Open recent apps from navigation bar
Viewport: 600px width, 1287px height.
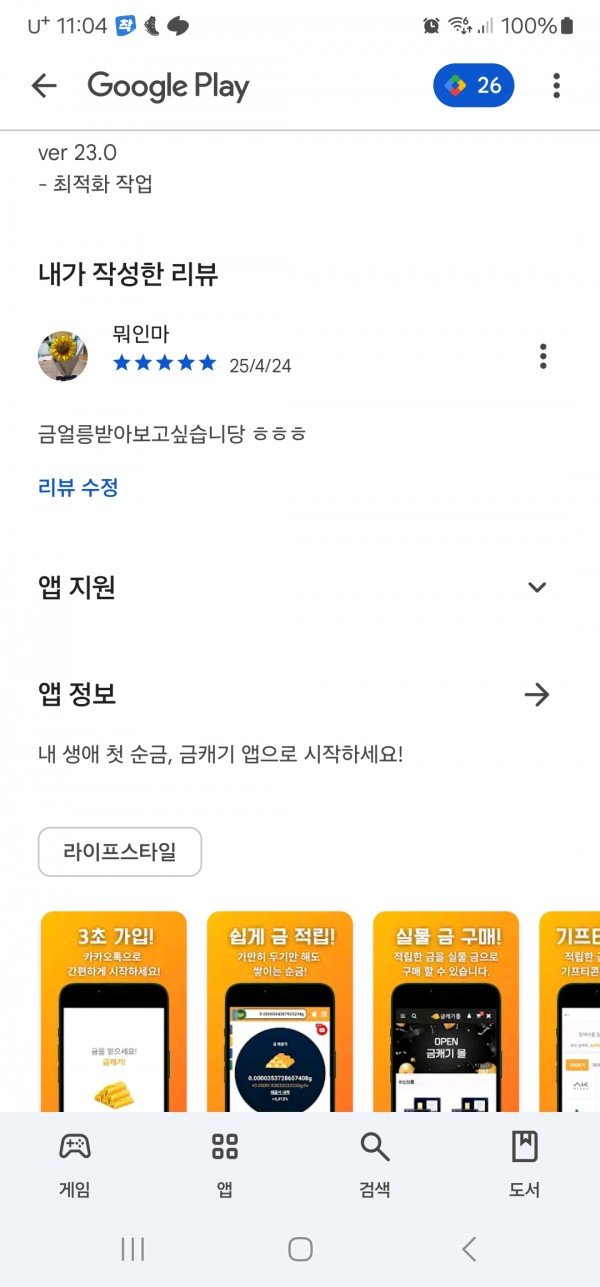point(132,1248)
